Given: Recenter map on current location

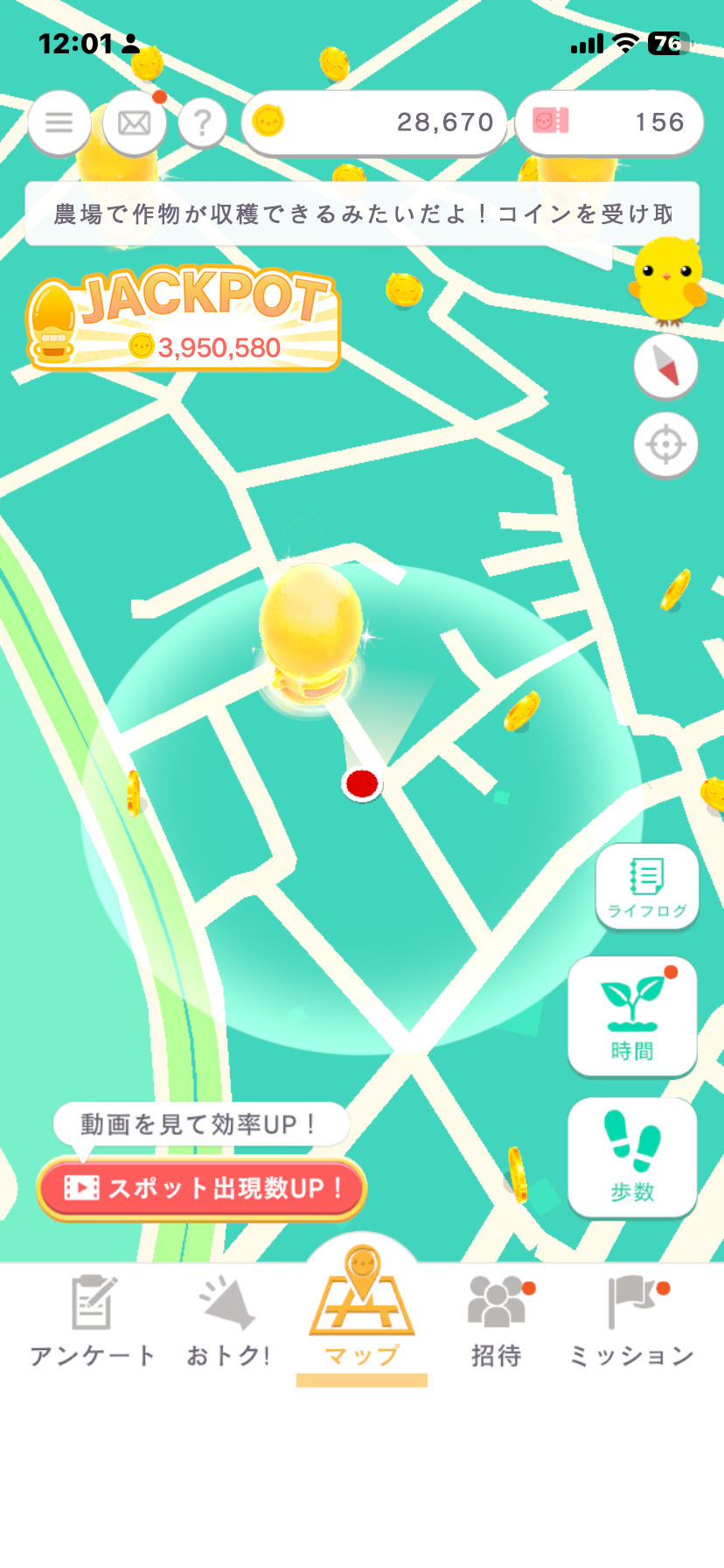Looking at the screenshot, I should pyautogui.click(x=665, y=445).
